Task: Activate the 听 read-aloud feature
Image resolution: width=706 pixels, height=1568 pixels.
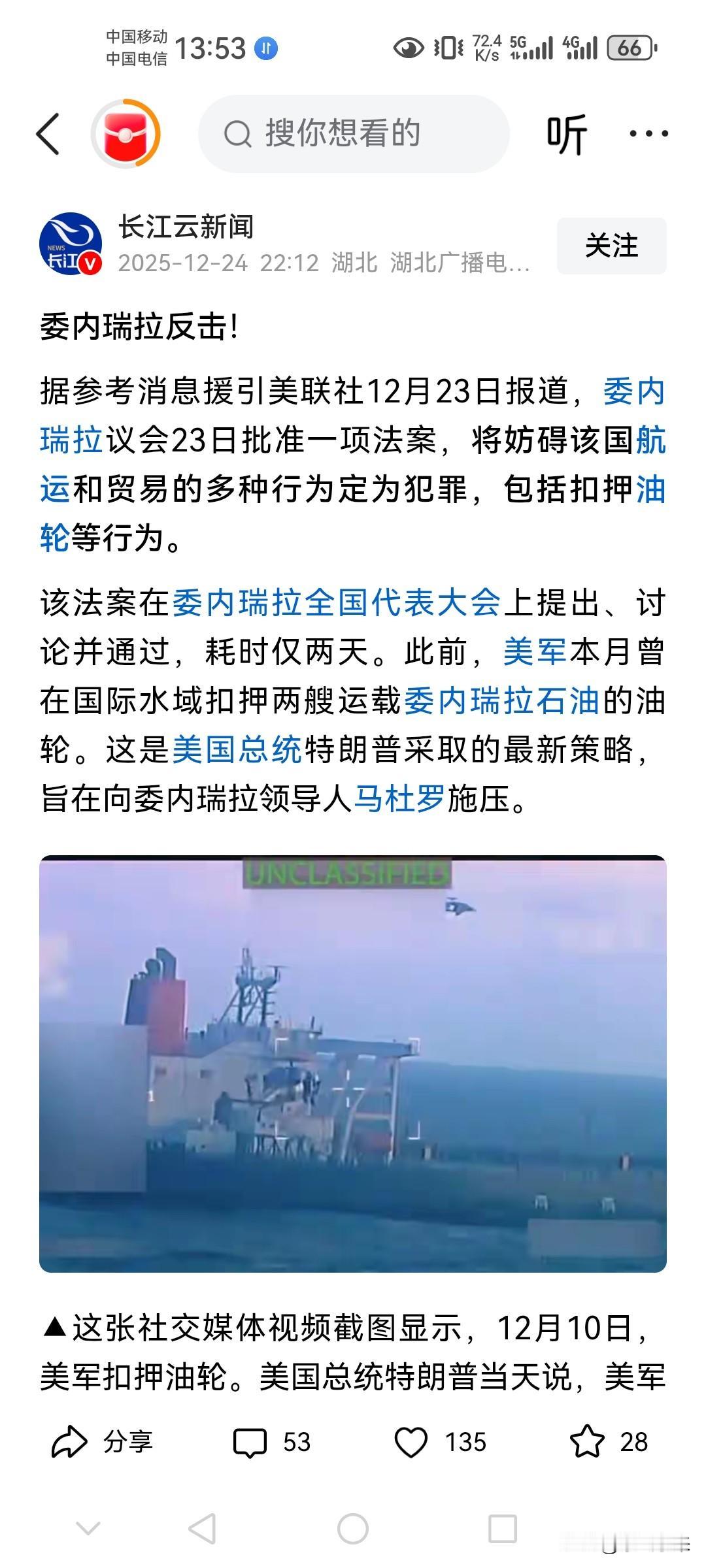Action: tap(568, 133)
